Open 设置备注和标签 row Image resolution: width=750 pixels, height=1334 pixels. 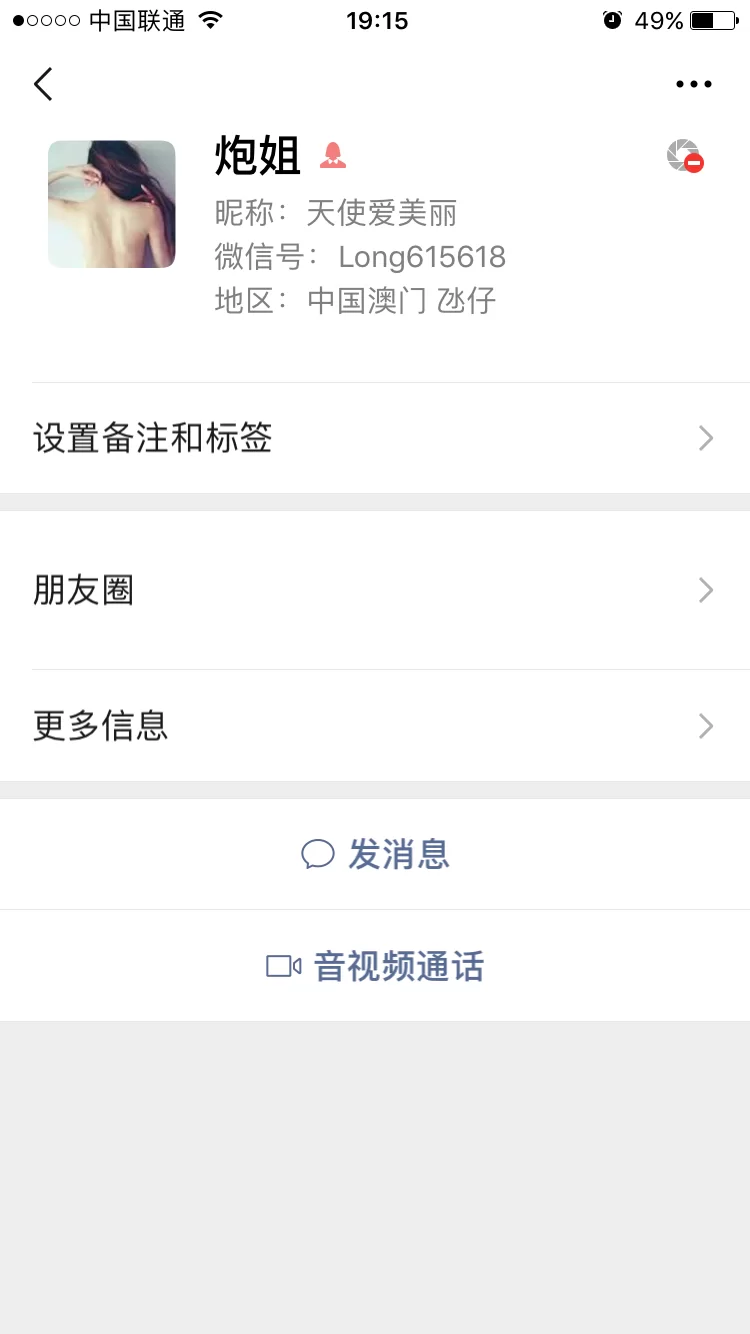(375, 438)
